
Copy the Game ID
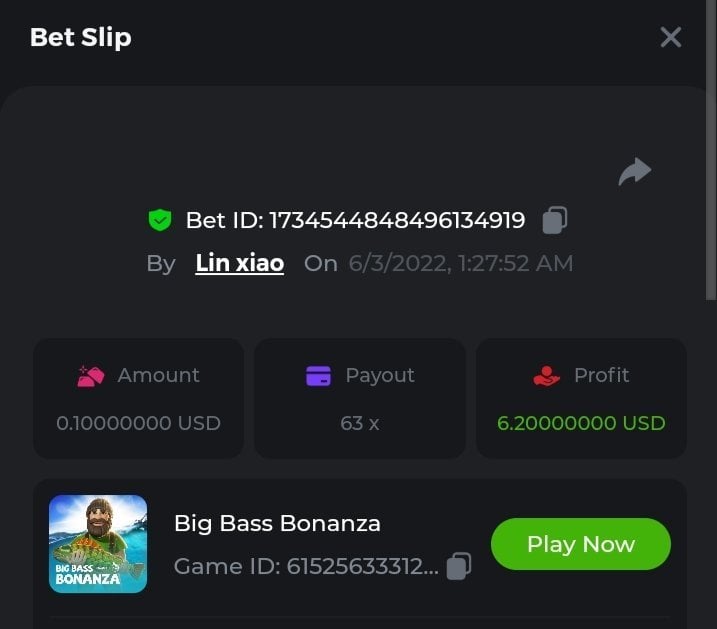point(458,566)
